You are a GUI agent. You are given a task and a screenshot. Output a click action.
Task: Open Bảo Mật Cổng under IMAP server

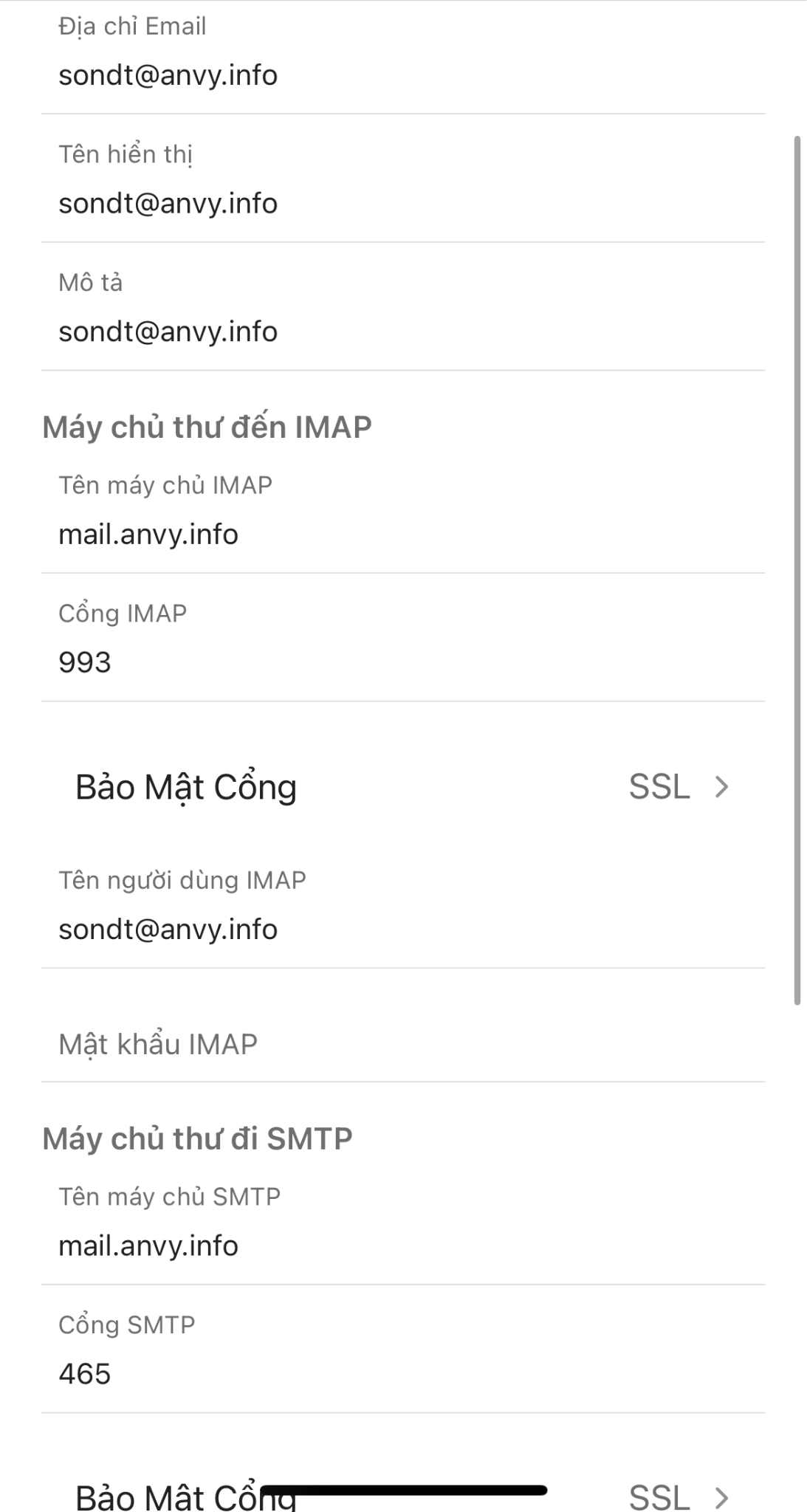tap(402, 787)
